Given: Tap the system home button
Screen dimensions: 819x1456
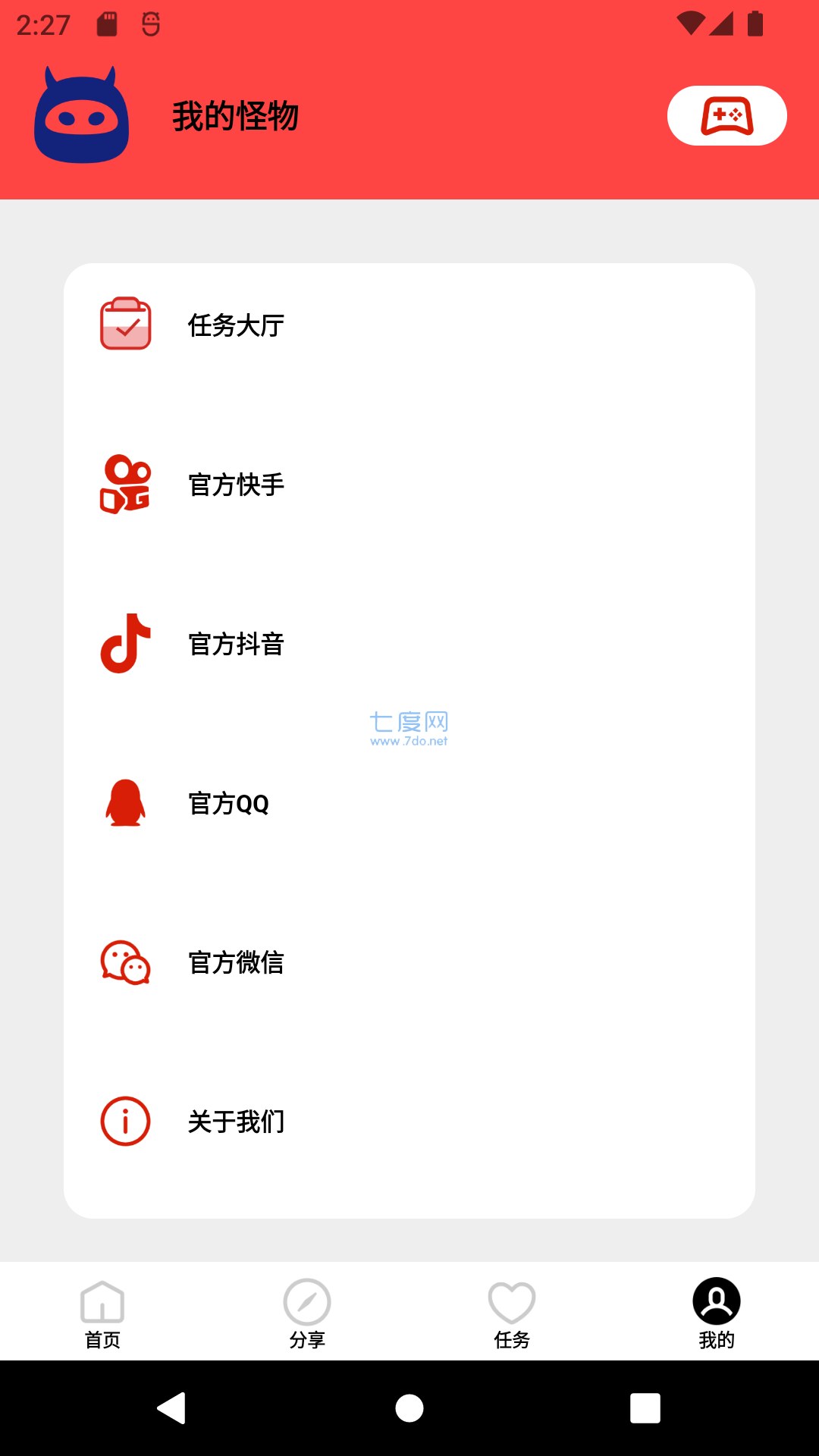Looking at the screenshot, I should point(409,1408).
